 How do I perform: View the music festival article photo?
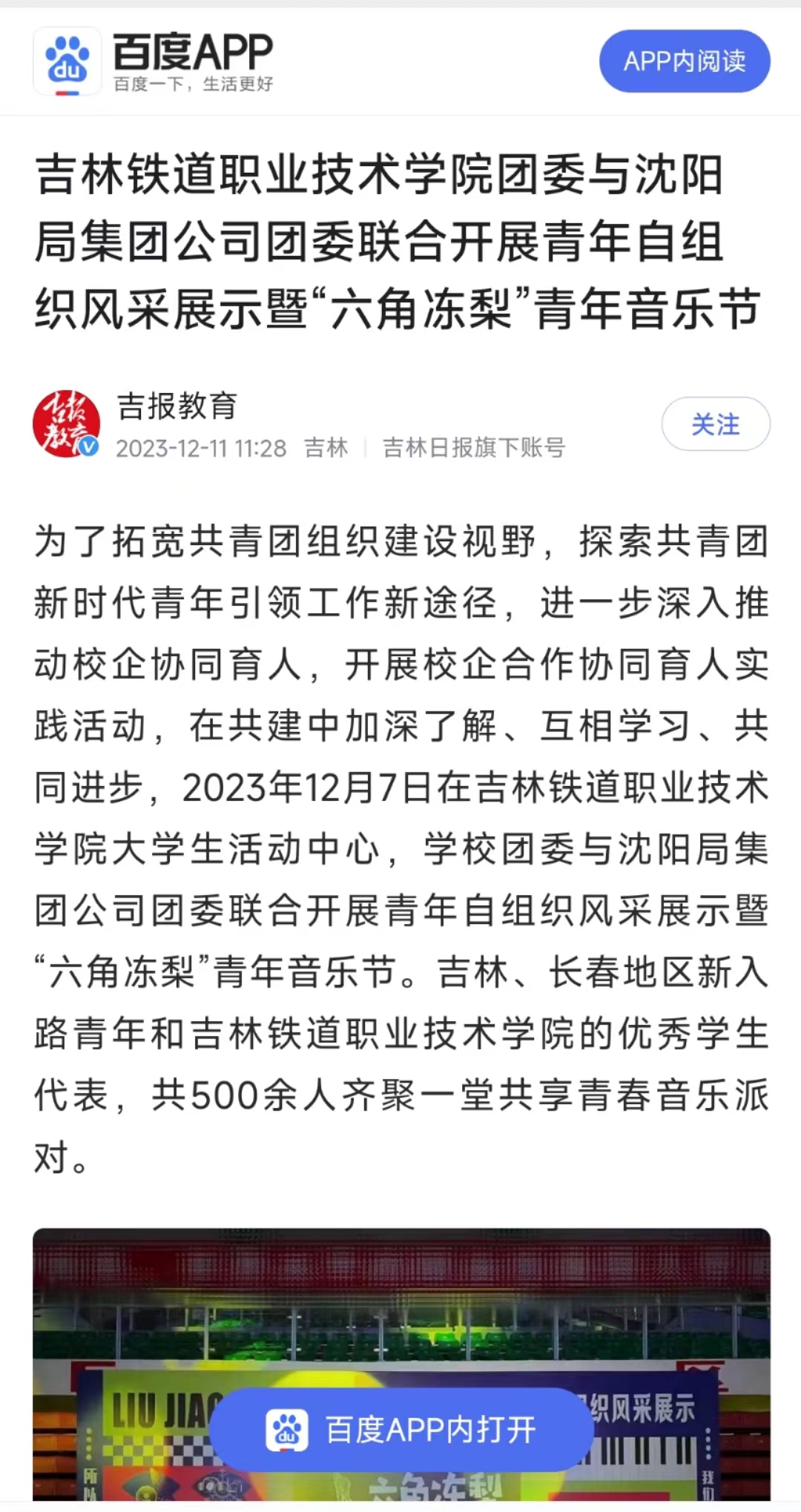coord(400,1305)
